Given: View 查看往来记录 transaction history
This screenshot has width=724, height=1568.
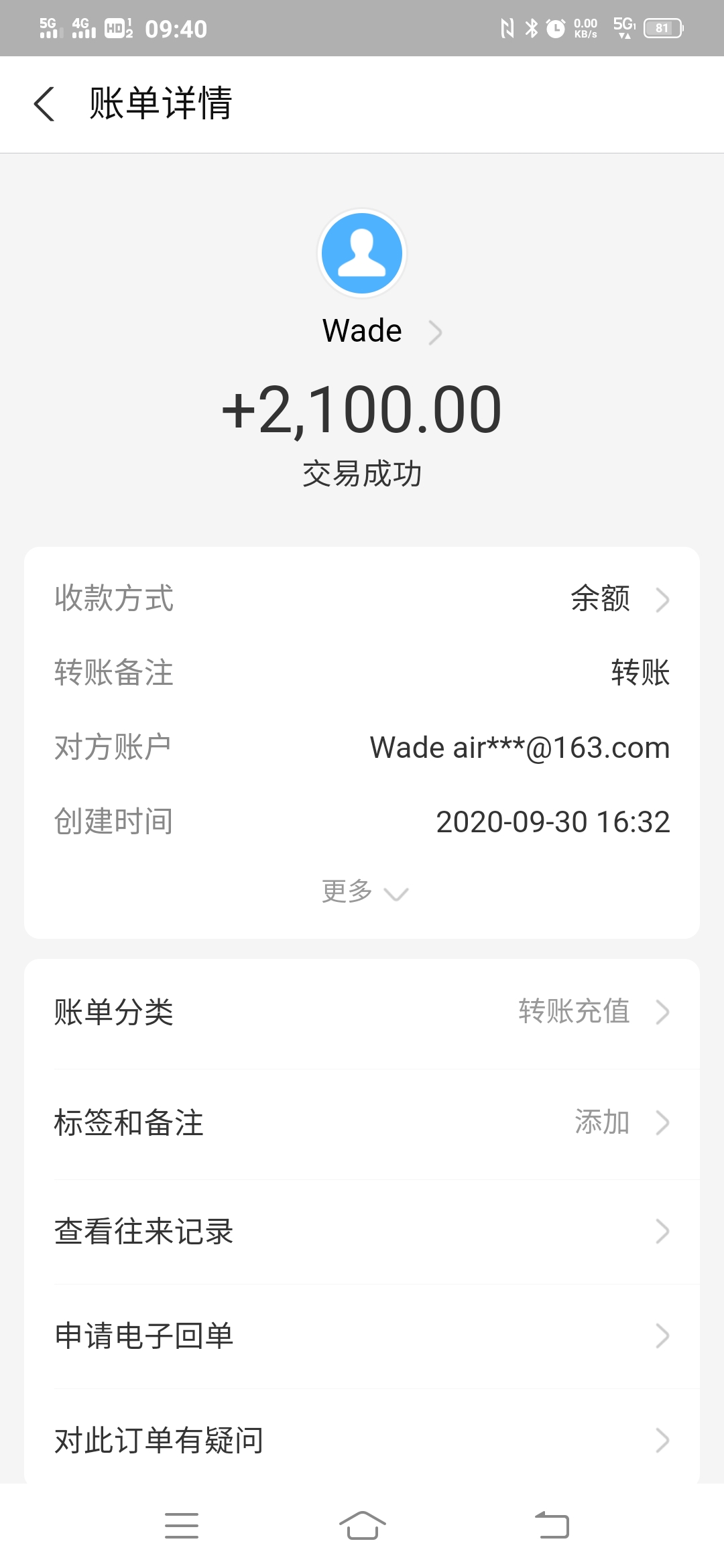Looking at the screenshot, I should pyautogui.click(x=362, y=1230).
